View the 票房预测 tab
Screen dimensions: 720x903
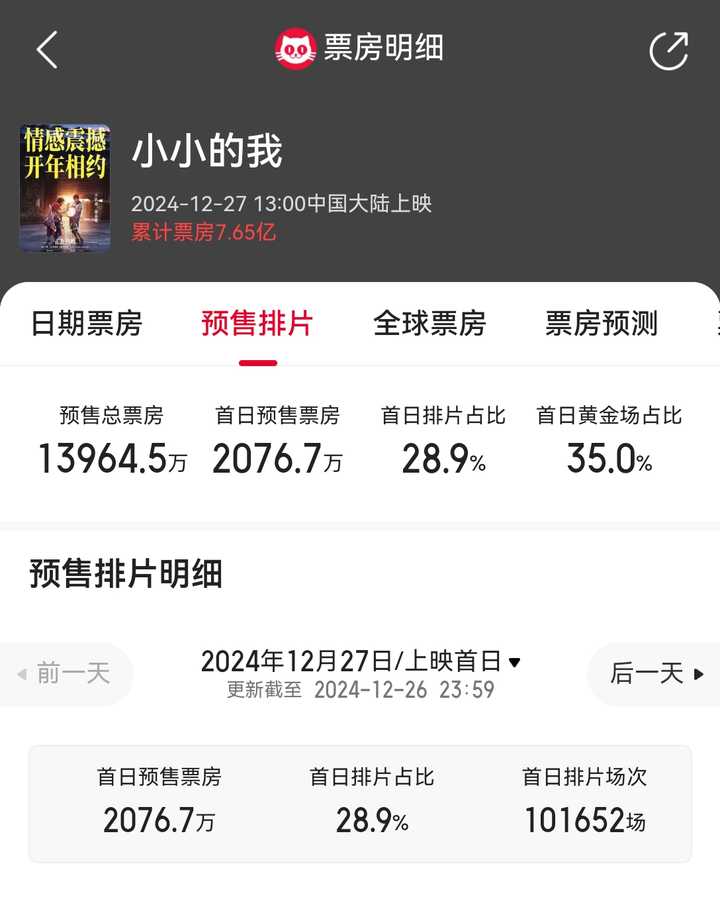pyautogui.click(x=601, y=323)
